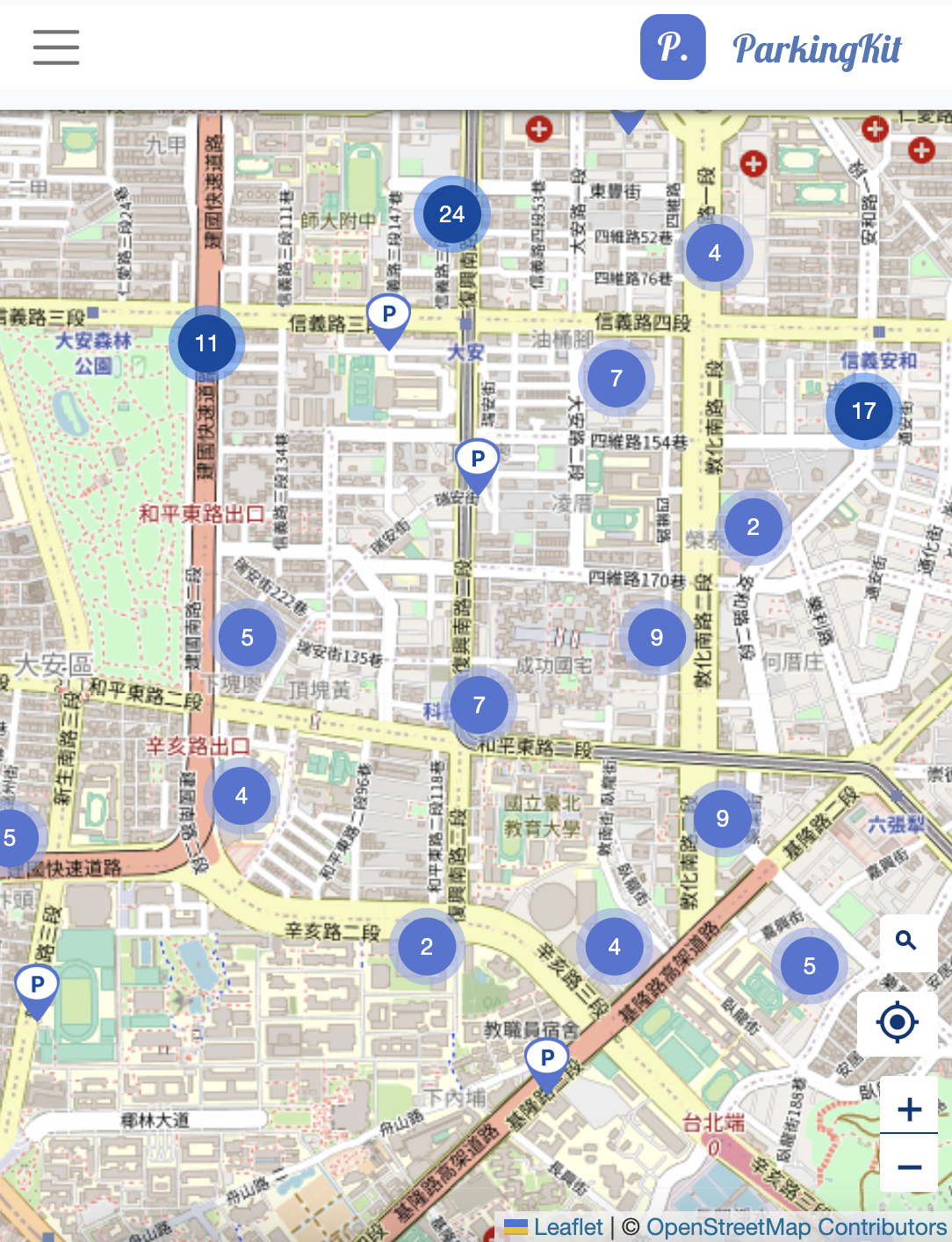Viewport: 952px width, 1242px height.
Task: Select the P marker near 基隆路高架
Action: point(547,1065)
